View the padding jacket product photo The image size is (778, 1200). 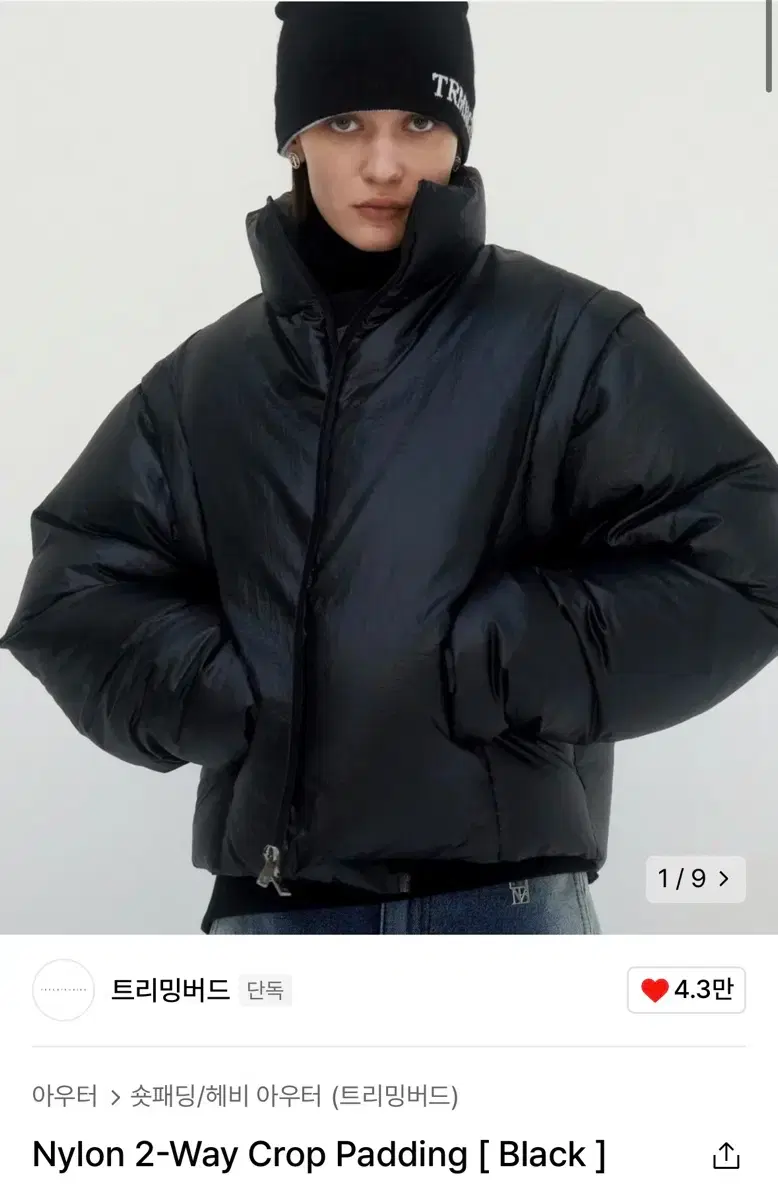tap(389, 467)
